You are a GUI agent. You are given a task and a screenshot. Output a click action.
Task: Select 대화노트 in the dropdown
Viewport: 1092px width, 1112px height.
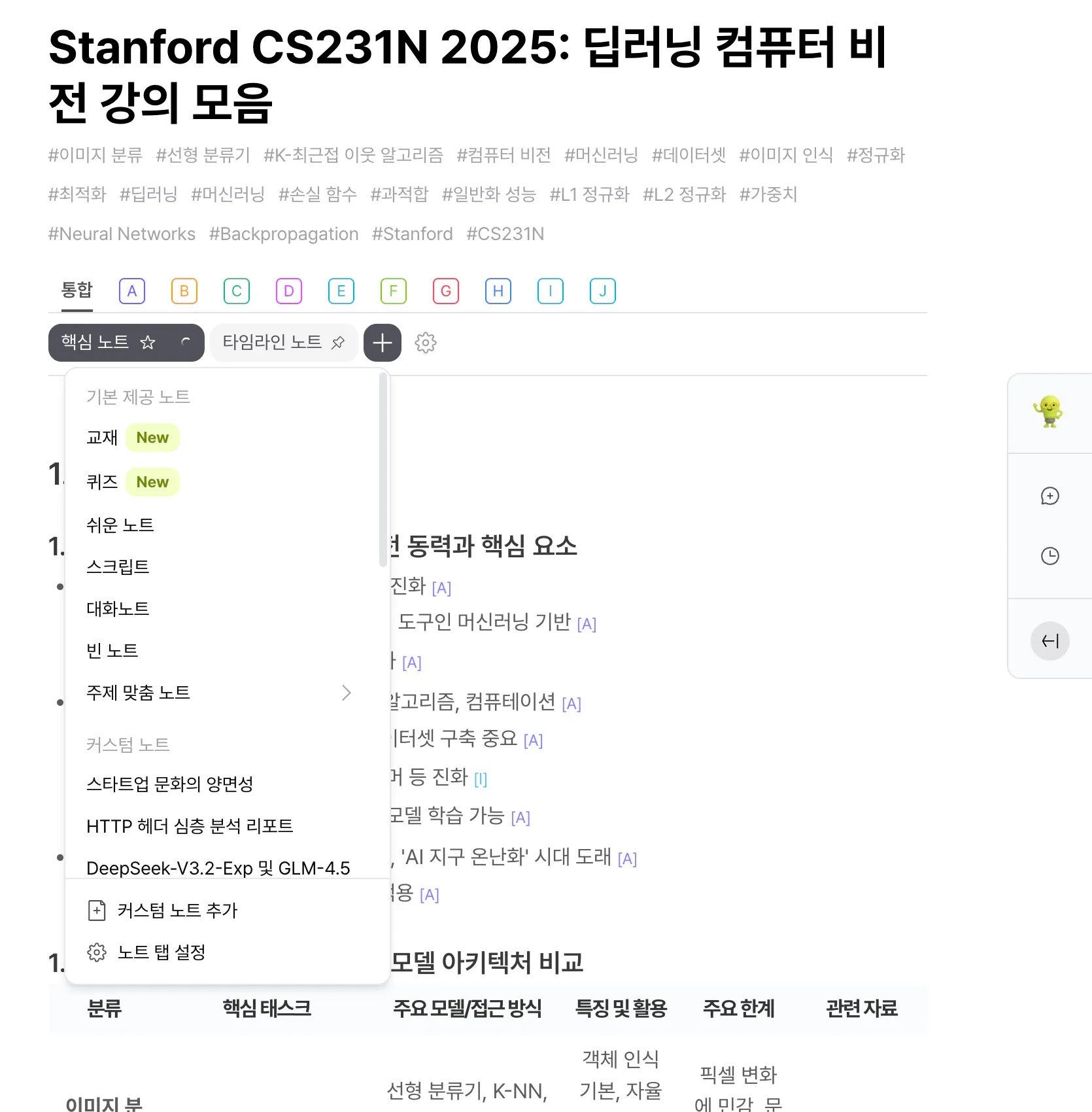pos(118,609)
